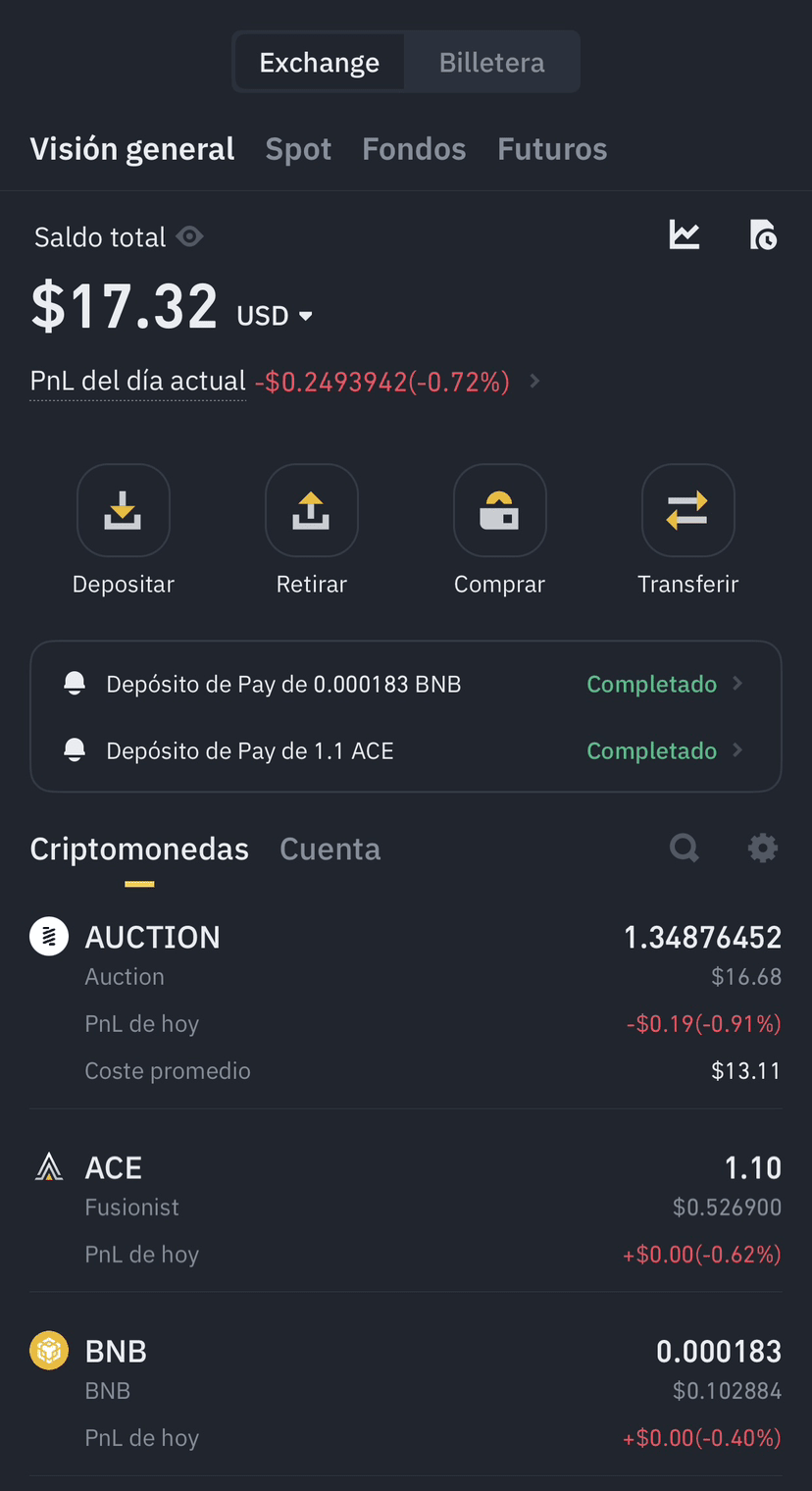
Task: Open the Spot tab
Action: coord(298,149)
